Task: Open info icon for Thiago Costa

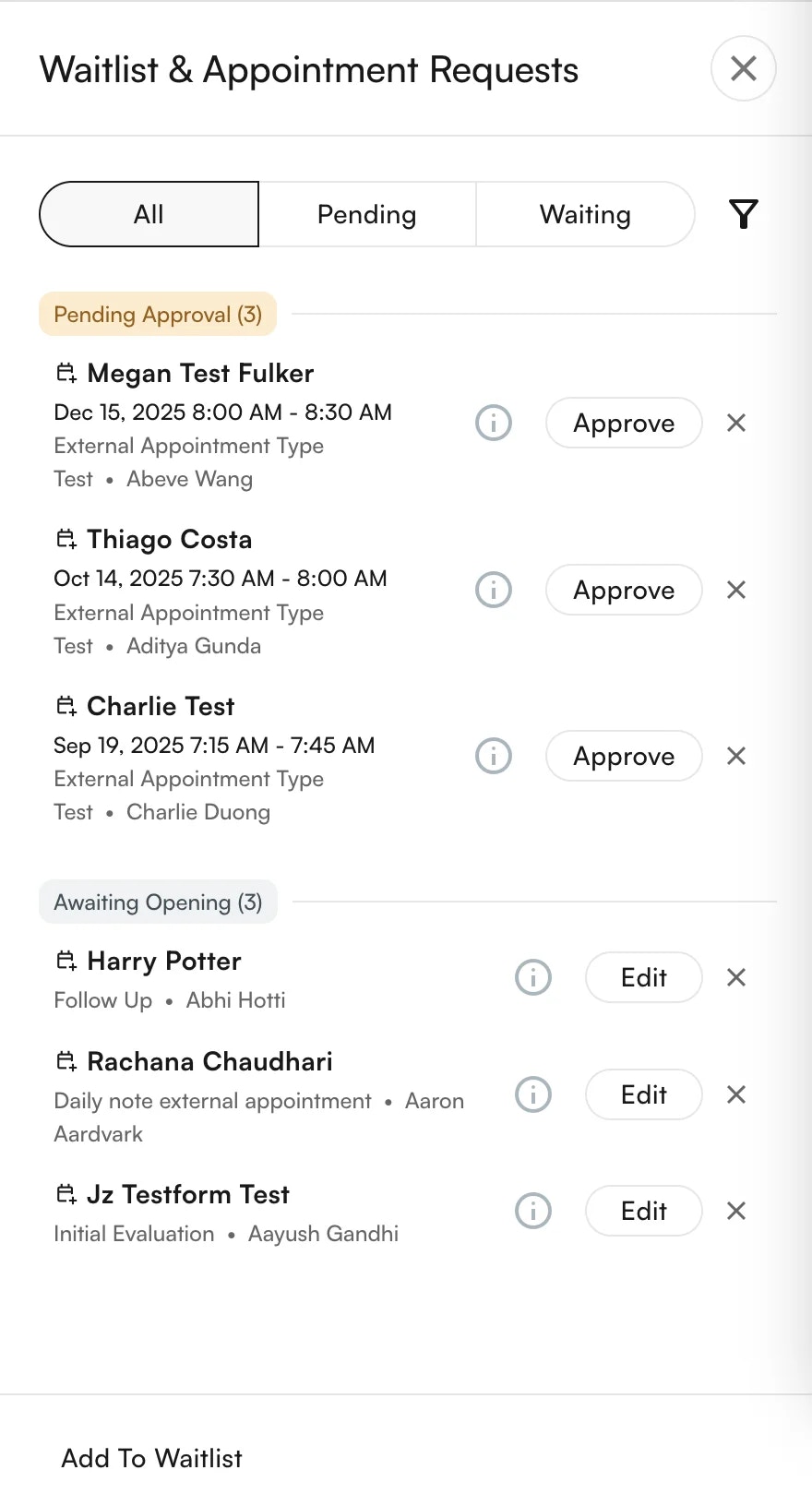Action: [494, 590]
